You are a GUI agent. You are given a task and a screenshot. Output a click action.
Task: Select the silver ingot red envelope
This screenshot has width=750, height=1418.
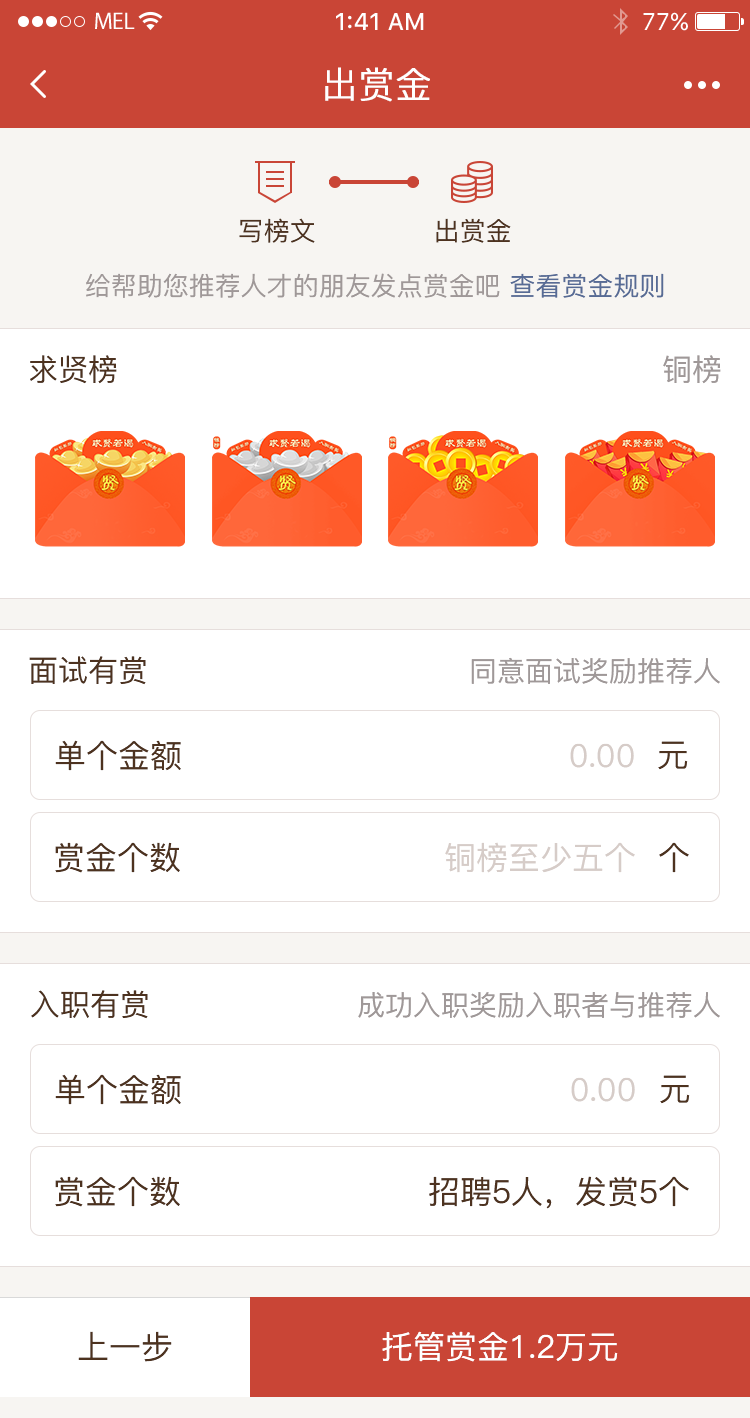point(287,489)
